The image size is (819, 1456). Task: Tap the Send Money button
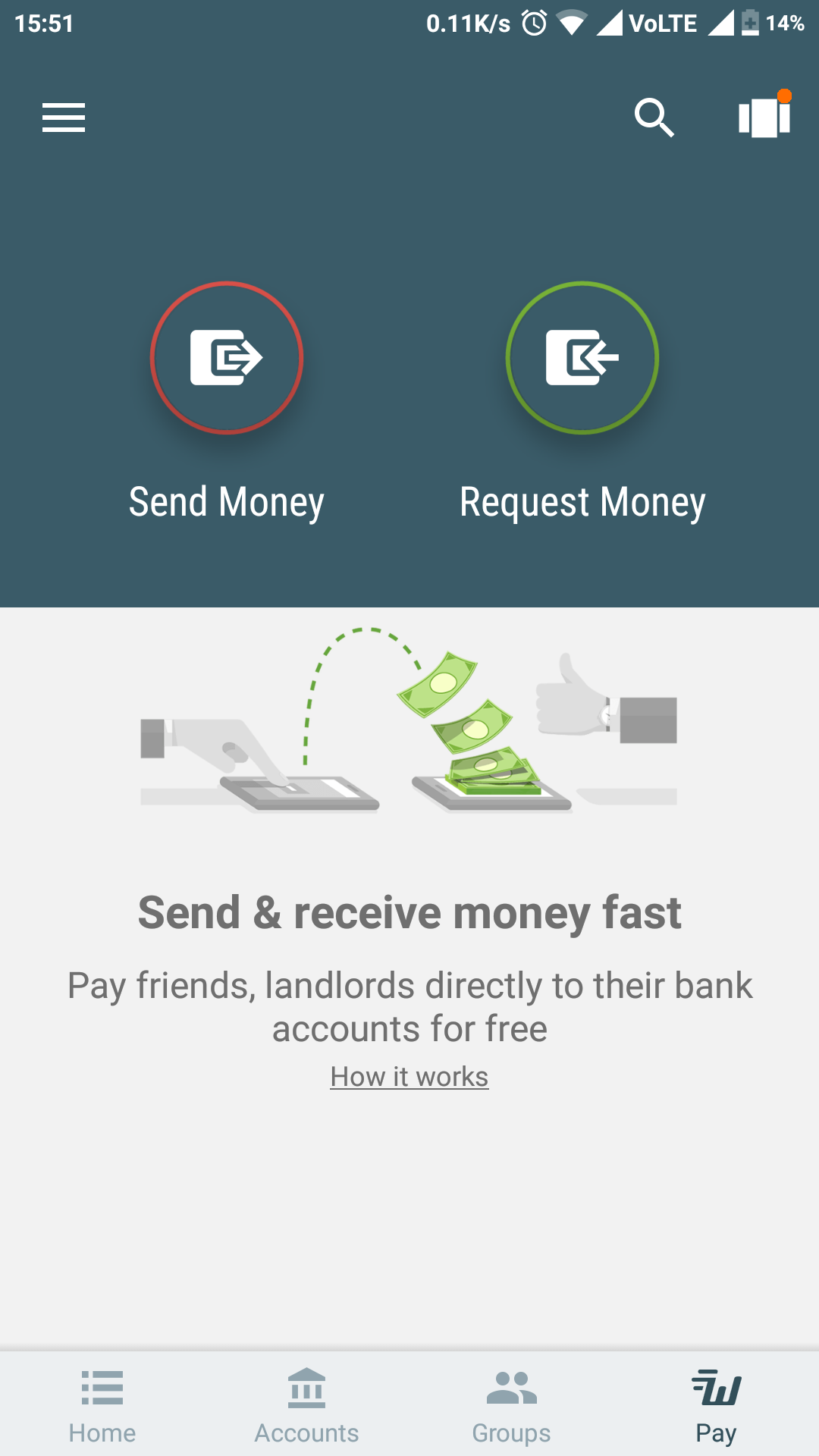point(227,358)
